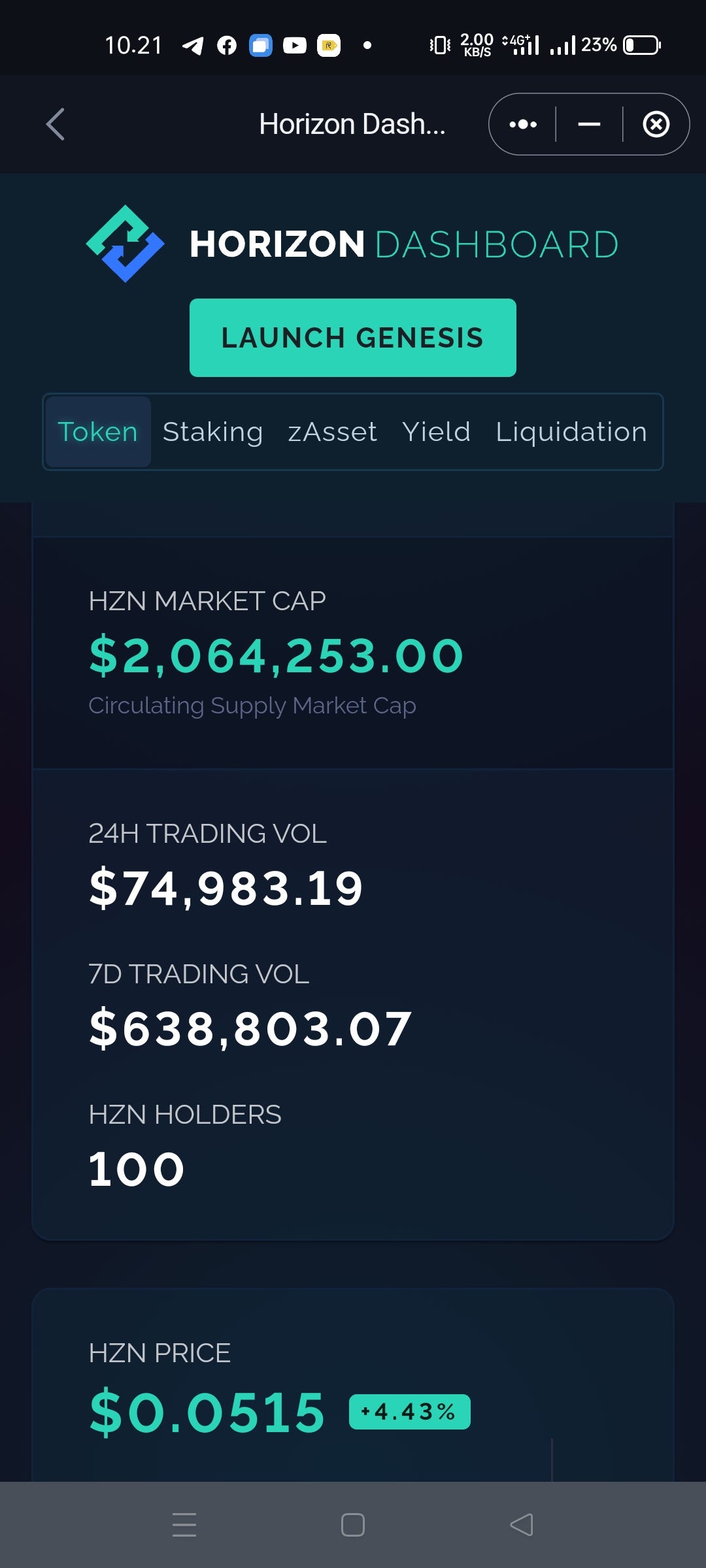Tap the +4.43% price change badge

point(409,1411)
